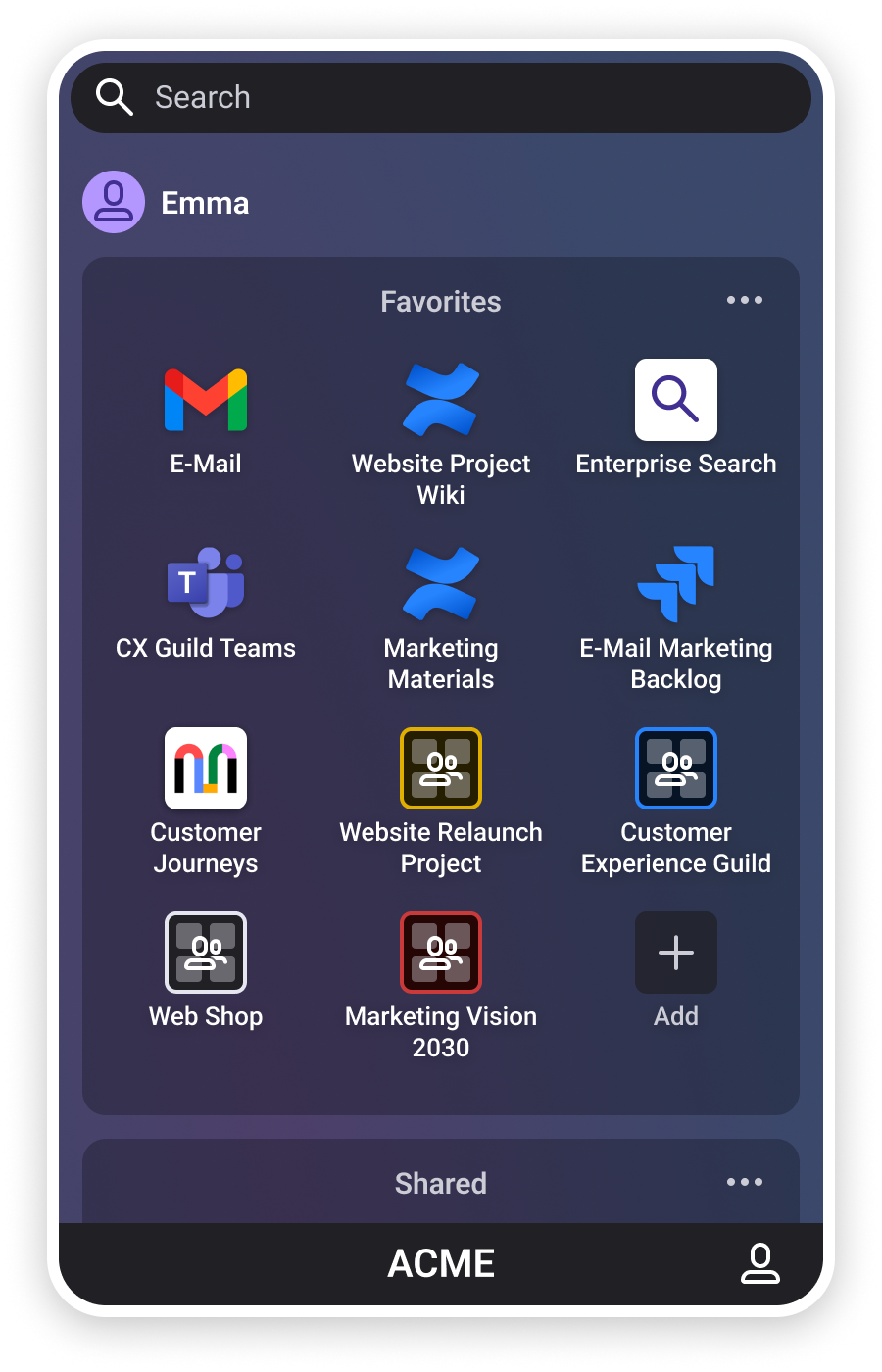Viewport: 882px width, 1372px height.
Task: Open the Favorites overflow menu
Action: 744,301
